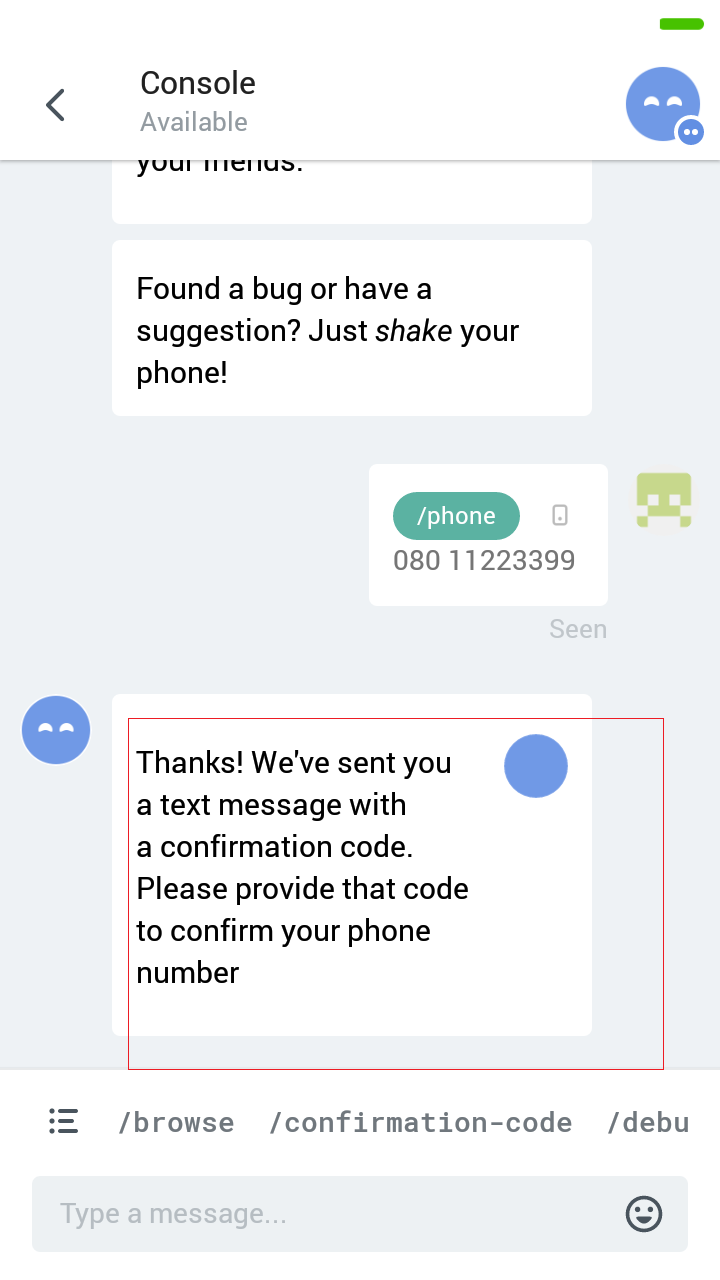Select the /confirmation-code command suggestion

[x=420, y=1122]
